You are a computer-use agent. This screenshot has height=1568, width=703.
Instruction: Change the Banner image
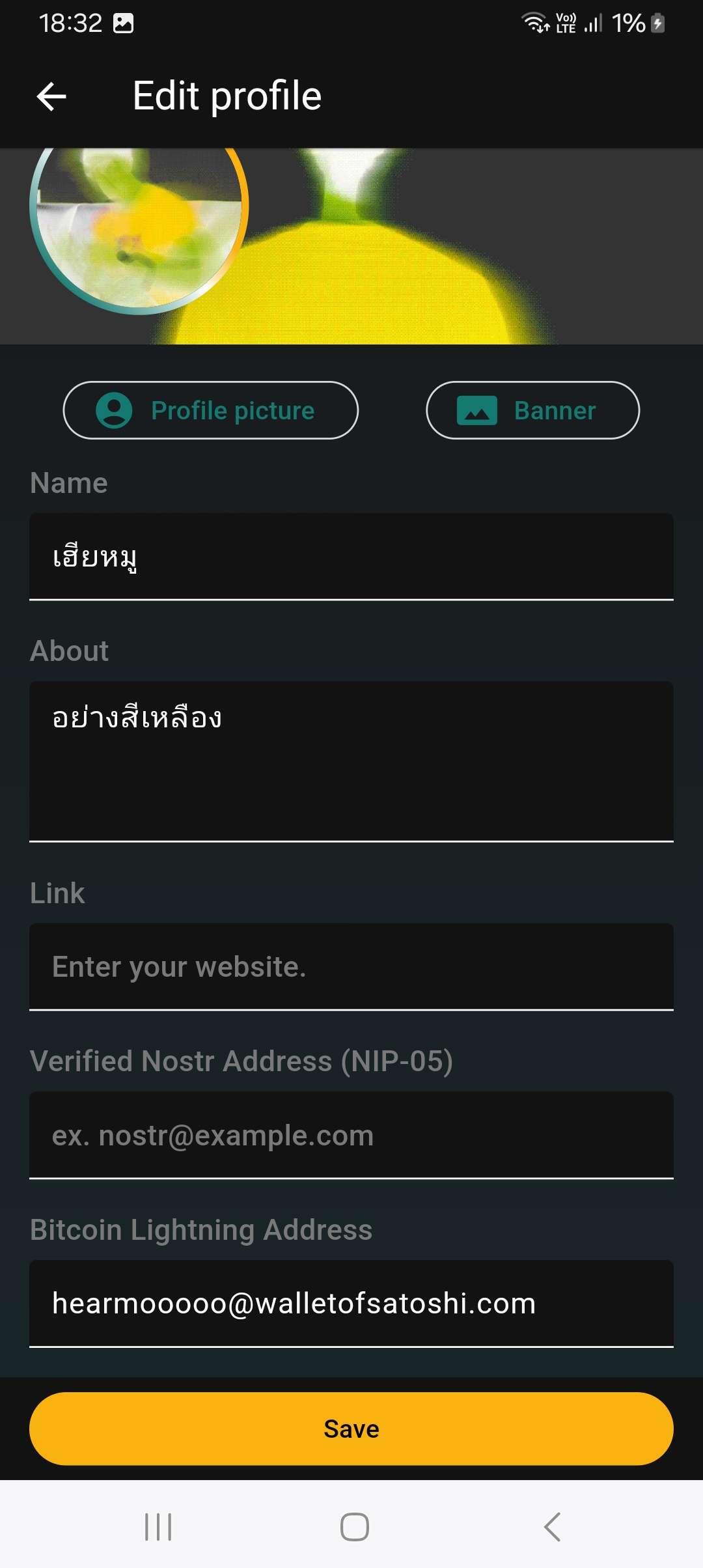(x=532, y=410)
